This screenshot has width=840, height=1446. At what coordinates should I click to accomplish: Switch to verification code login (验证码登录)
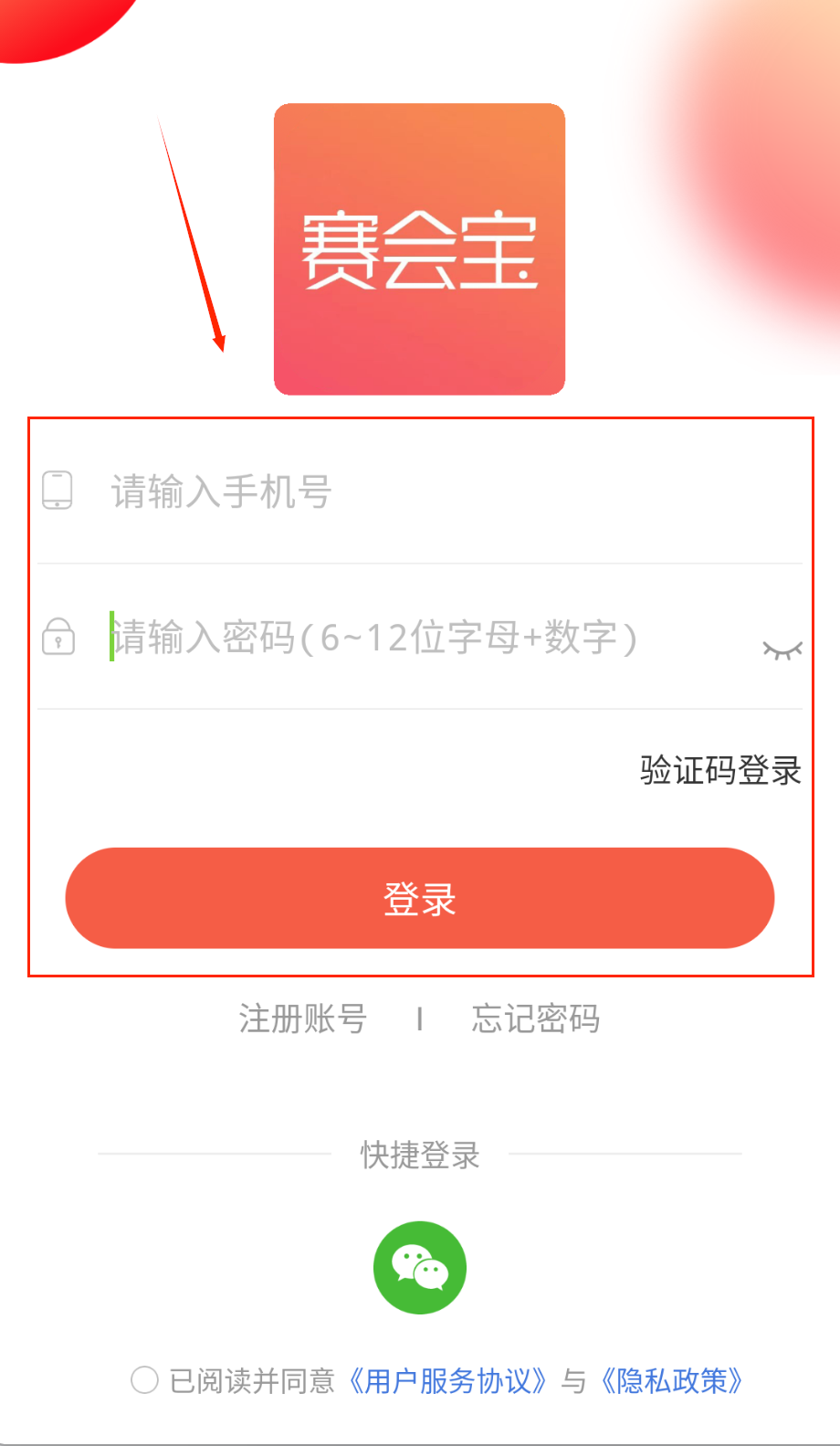(719, 770)
